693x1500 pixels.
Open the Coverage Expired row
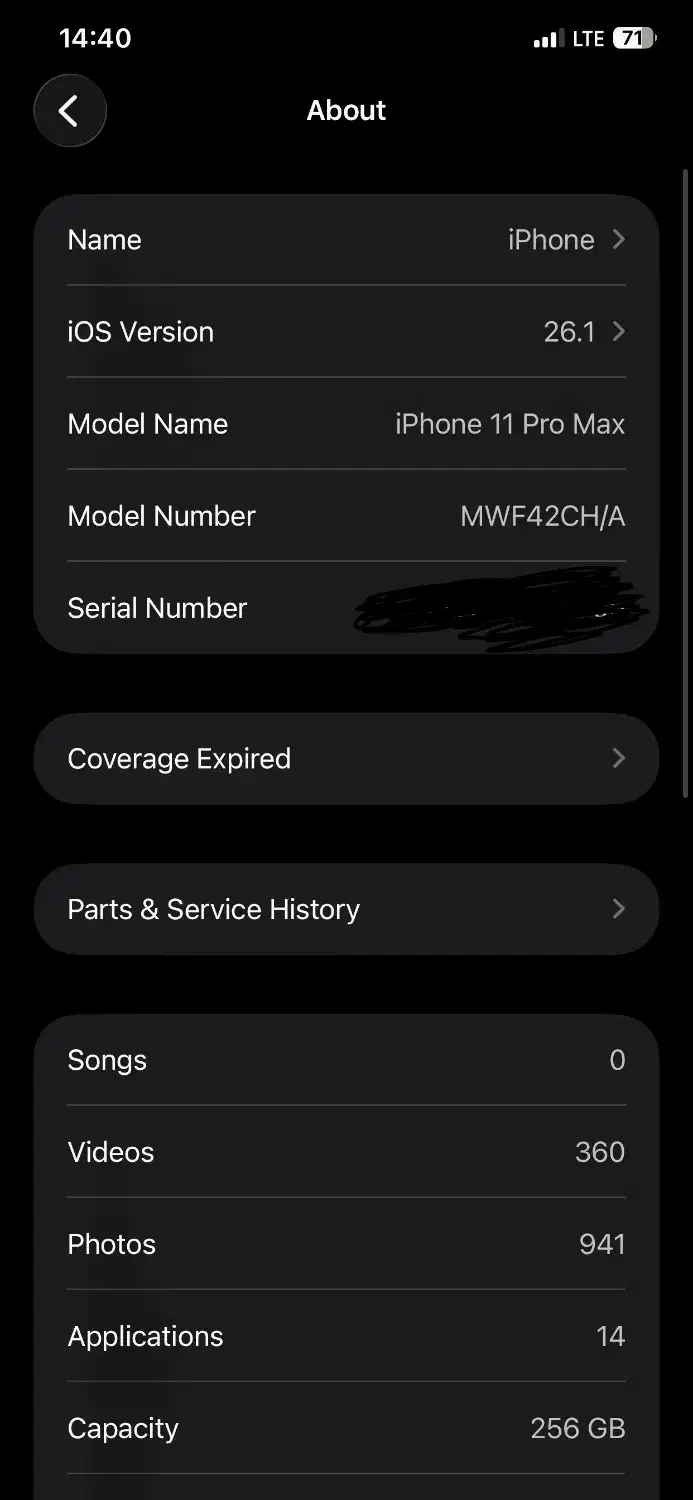click(346, 759)
